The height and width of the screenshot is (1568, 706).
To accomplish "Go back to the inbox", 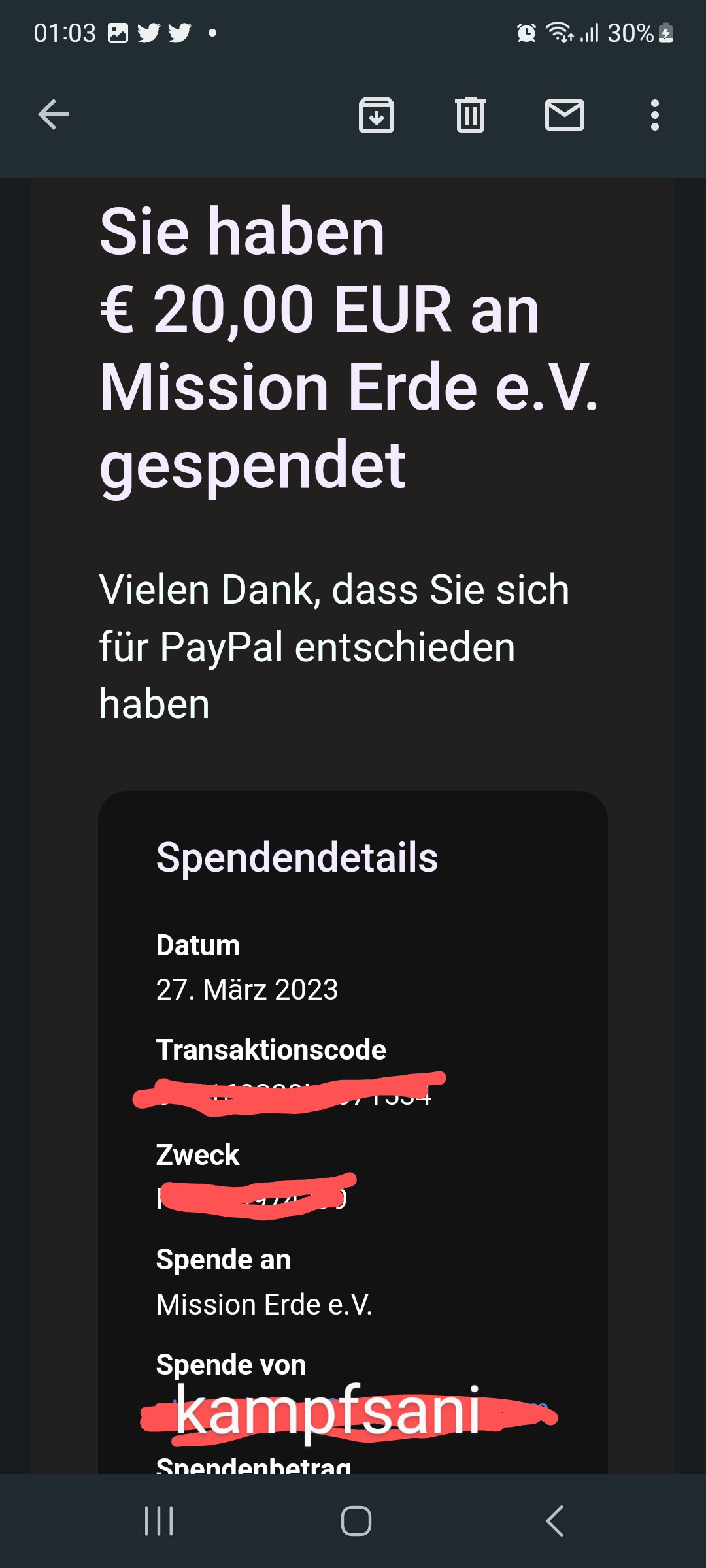I will [x=54, y=115].
